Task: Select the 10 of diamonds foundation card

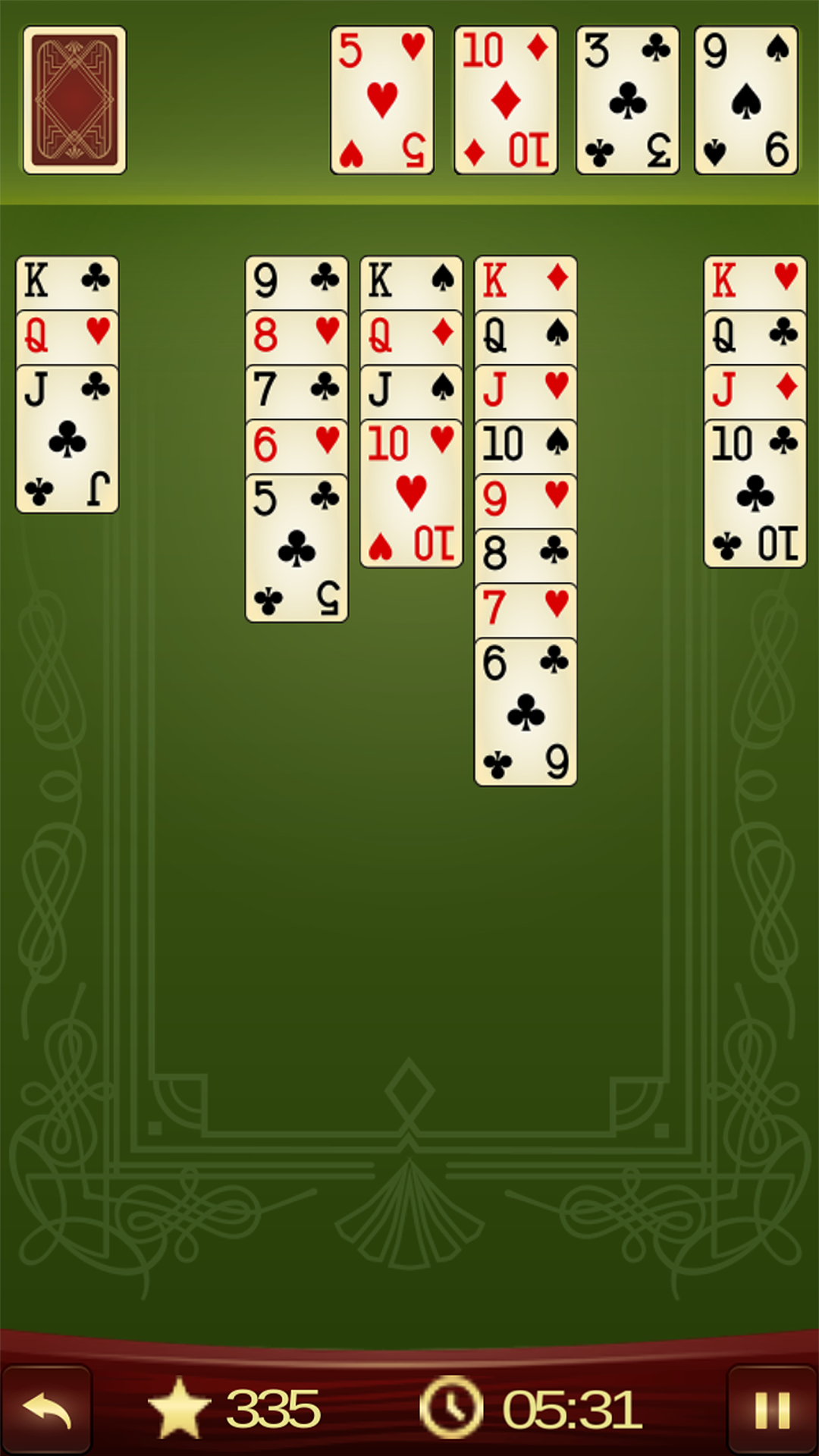Action: pyautogui.click(x=506, y=100)
